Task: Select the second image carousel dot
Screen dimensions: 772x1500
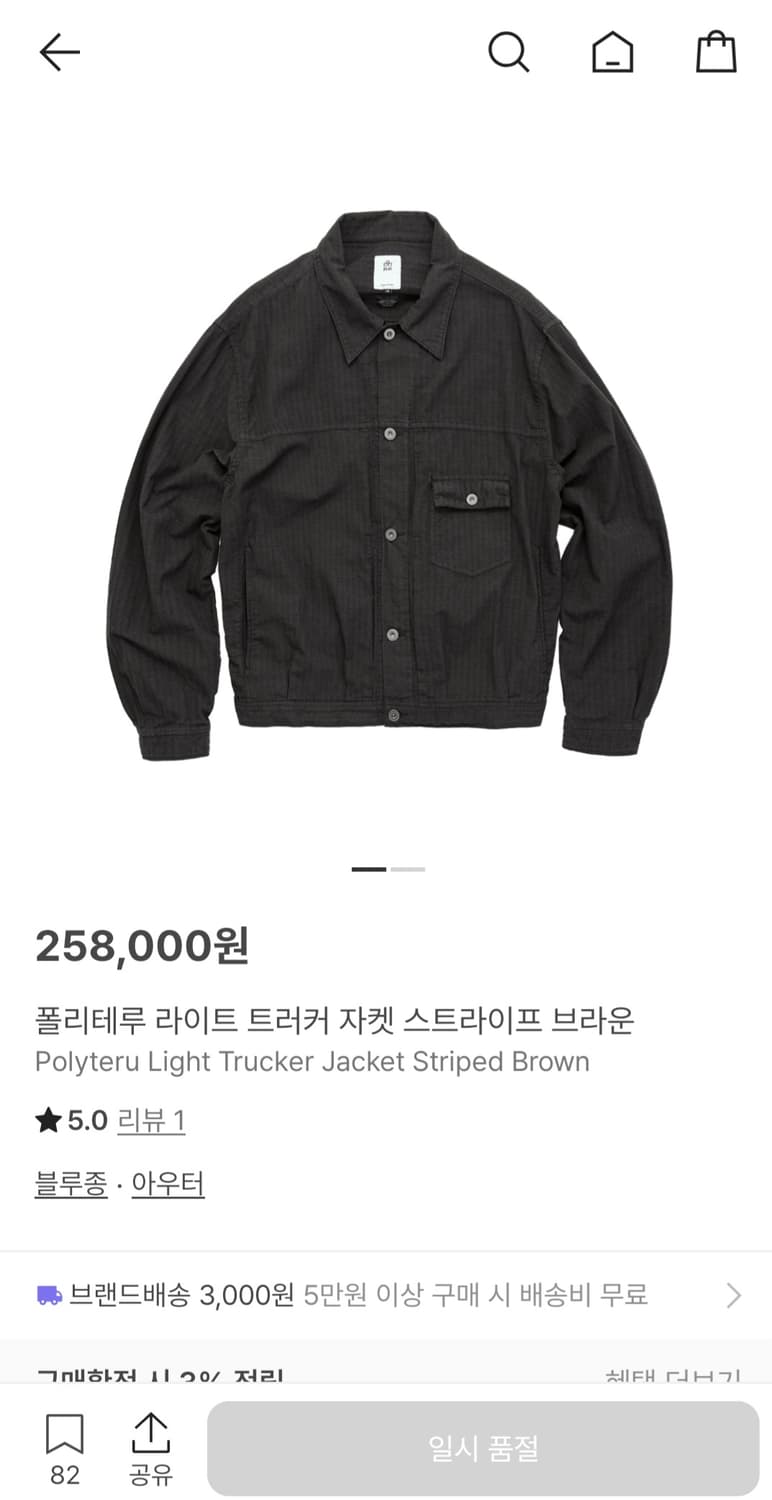Action: [x=409, y=869]
